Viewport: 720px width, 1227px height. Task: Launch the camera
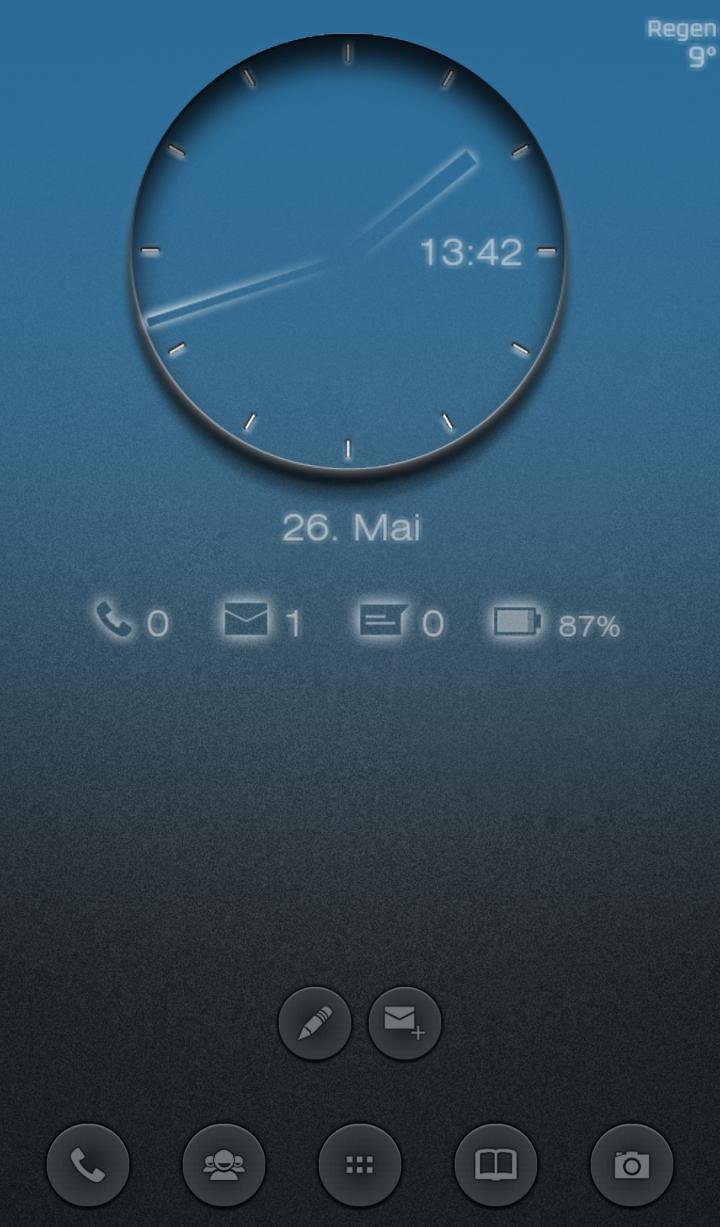[632, 1165]
